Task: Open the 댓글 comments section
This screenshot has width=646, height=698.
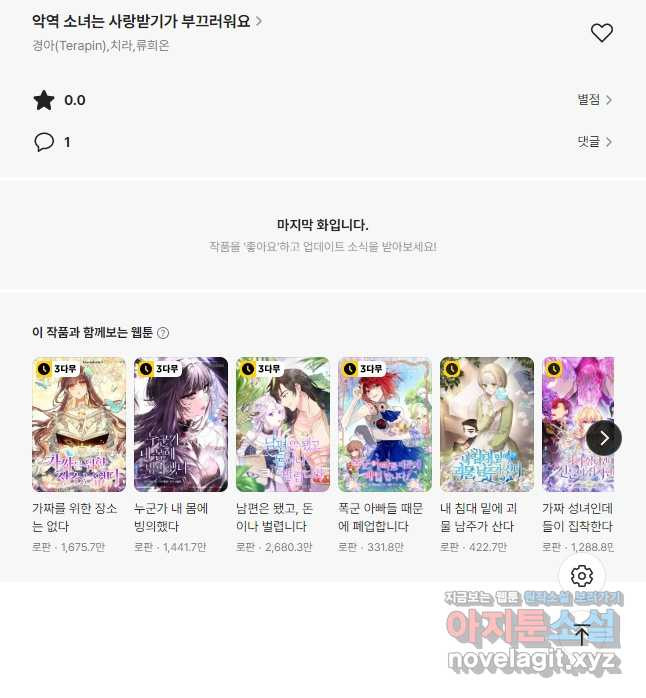Action: point(594,142)
